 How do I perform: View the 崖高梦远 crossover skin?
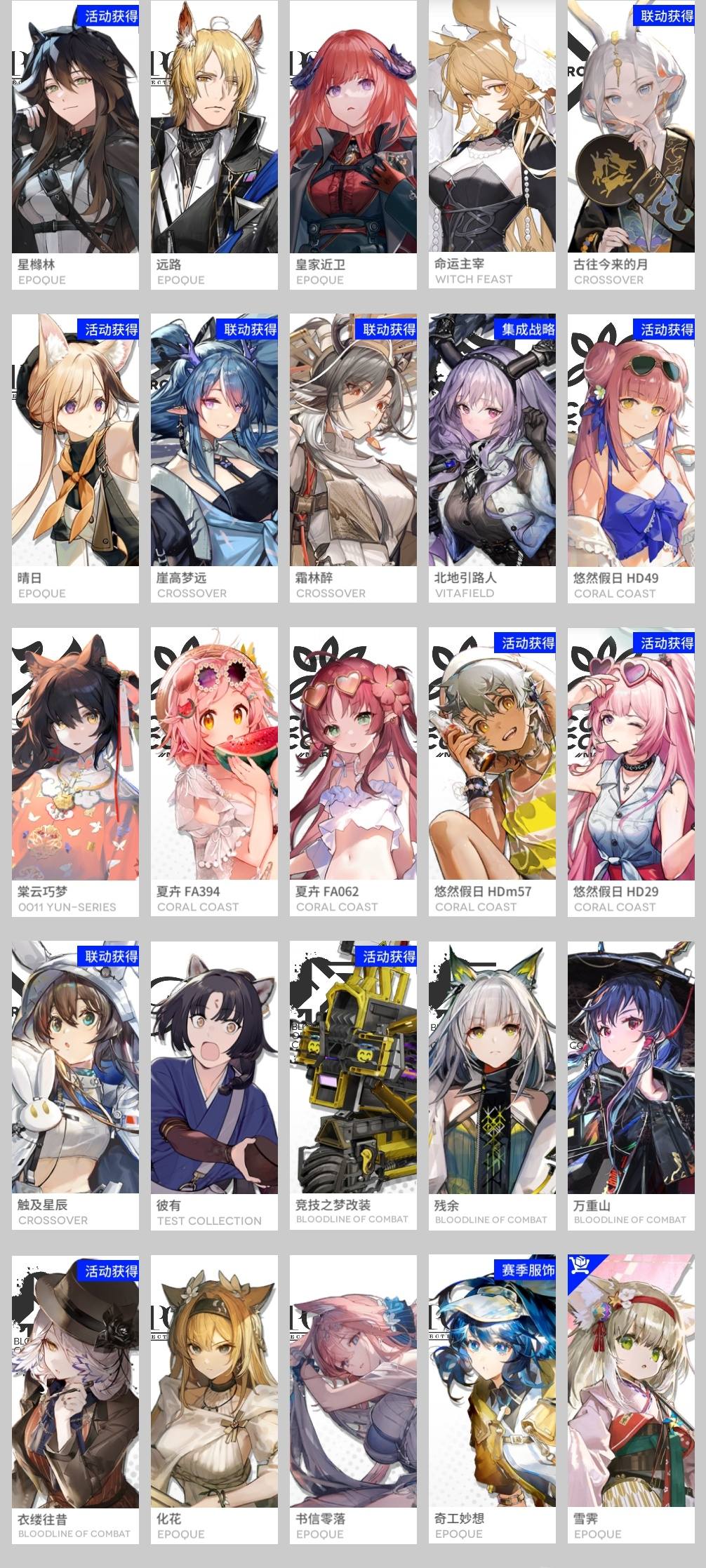point(214,458)
